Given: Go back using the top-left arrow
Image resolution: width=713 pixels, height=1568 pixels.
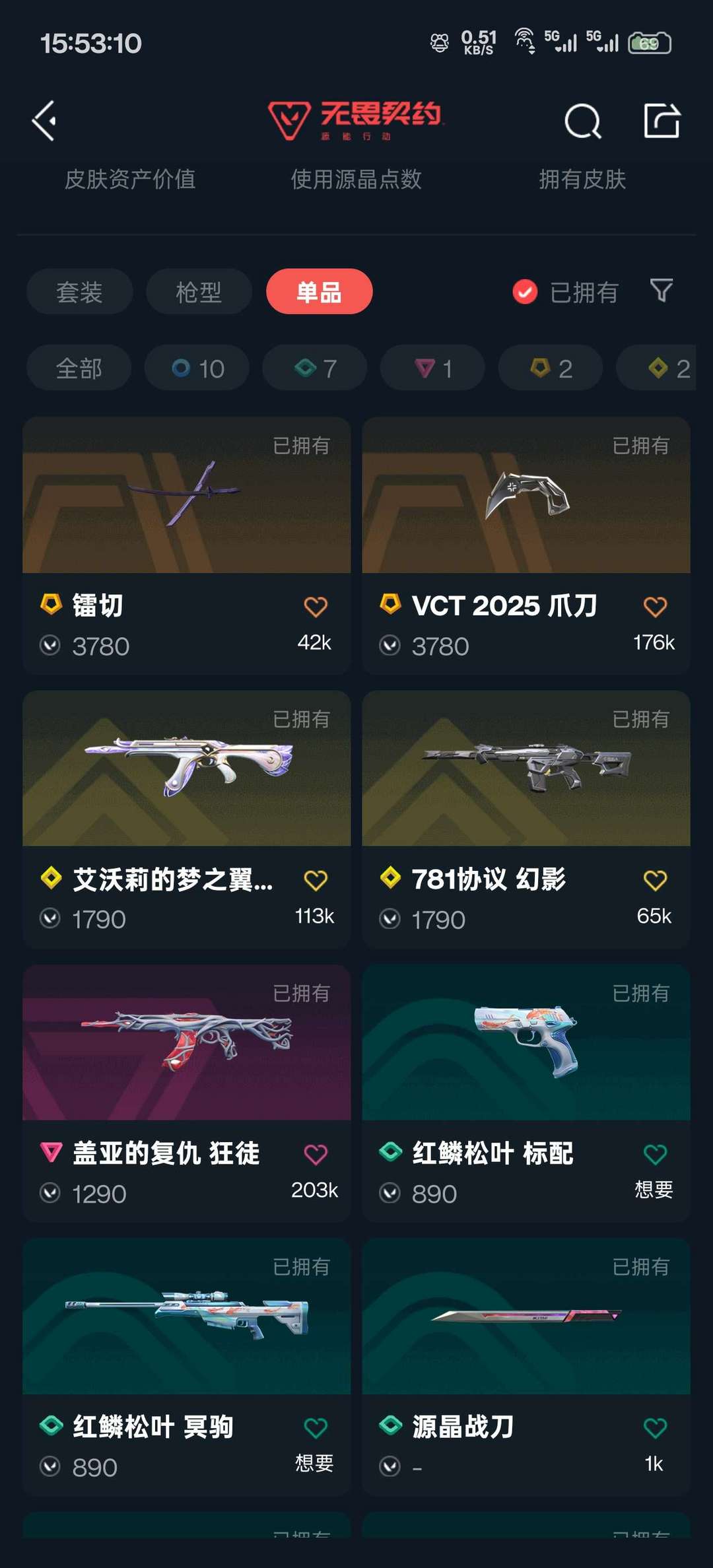Looking at the screenshot, I should (44, 121).
